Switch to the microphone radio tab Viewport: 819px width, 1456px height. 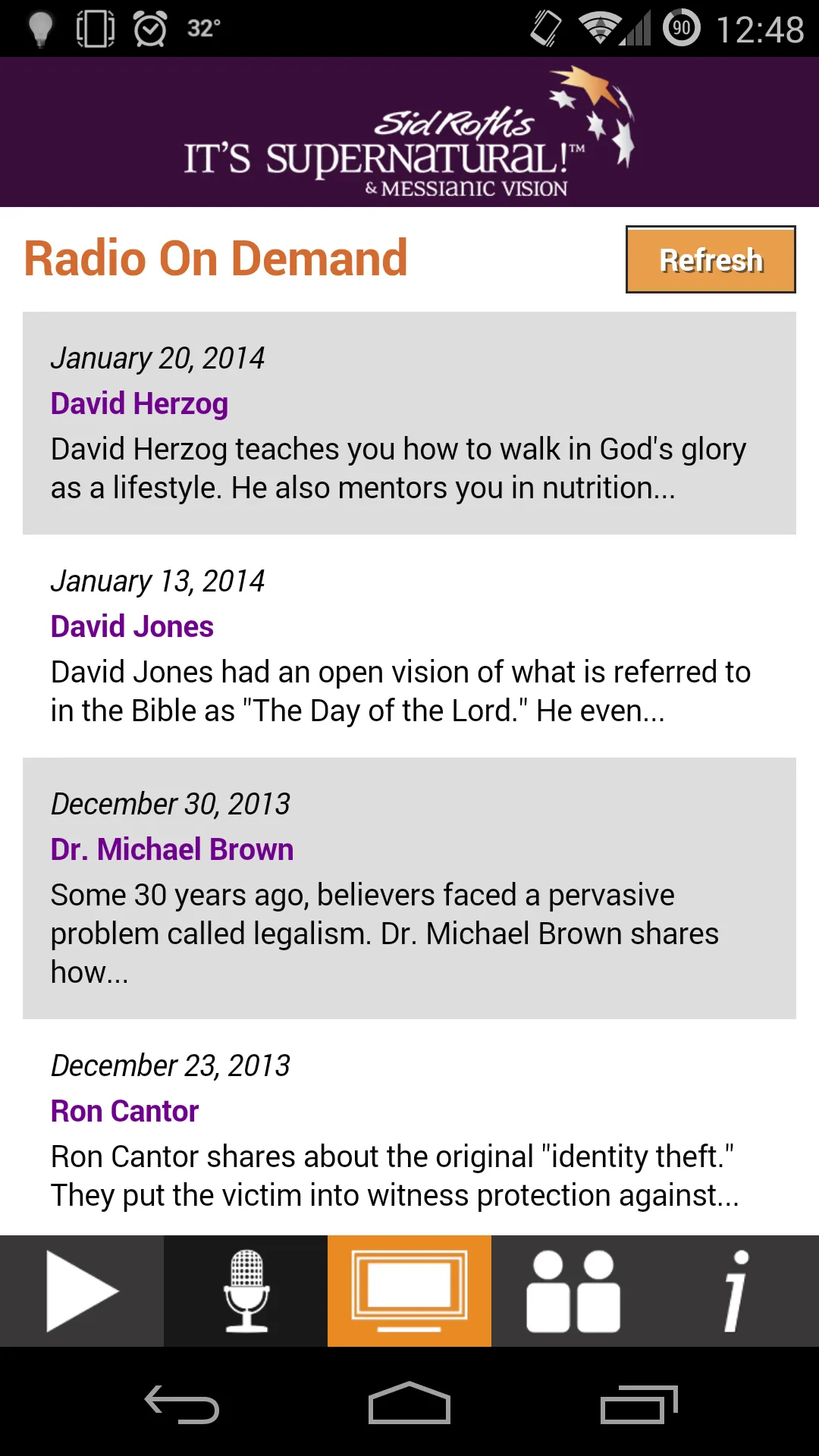(x=246, y=1291)
